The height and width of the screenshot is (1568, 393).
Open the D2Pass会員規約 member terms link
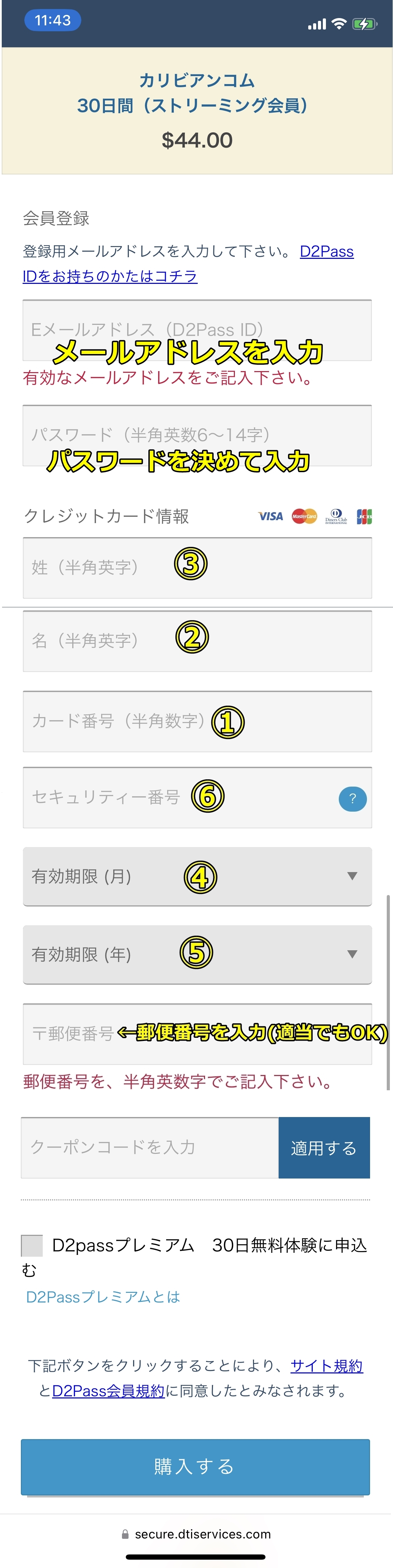[x=108, y=1391]
